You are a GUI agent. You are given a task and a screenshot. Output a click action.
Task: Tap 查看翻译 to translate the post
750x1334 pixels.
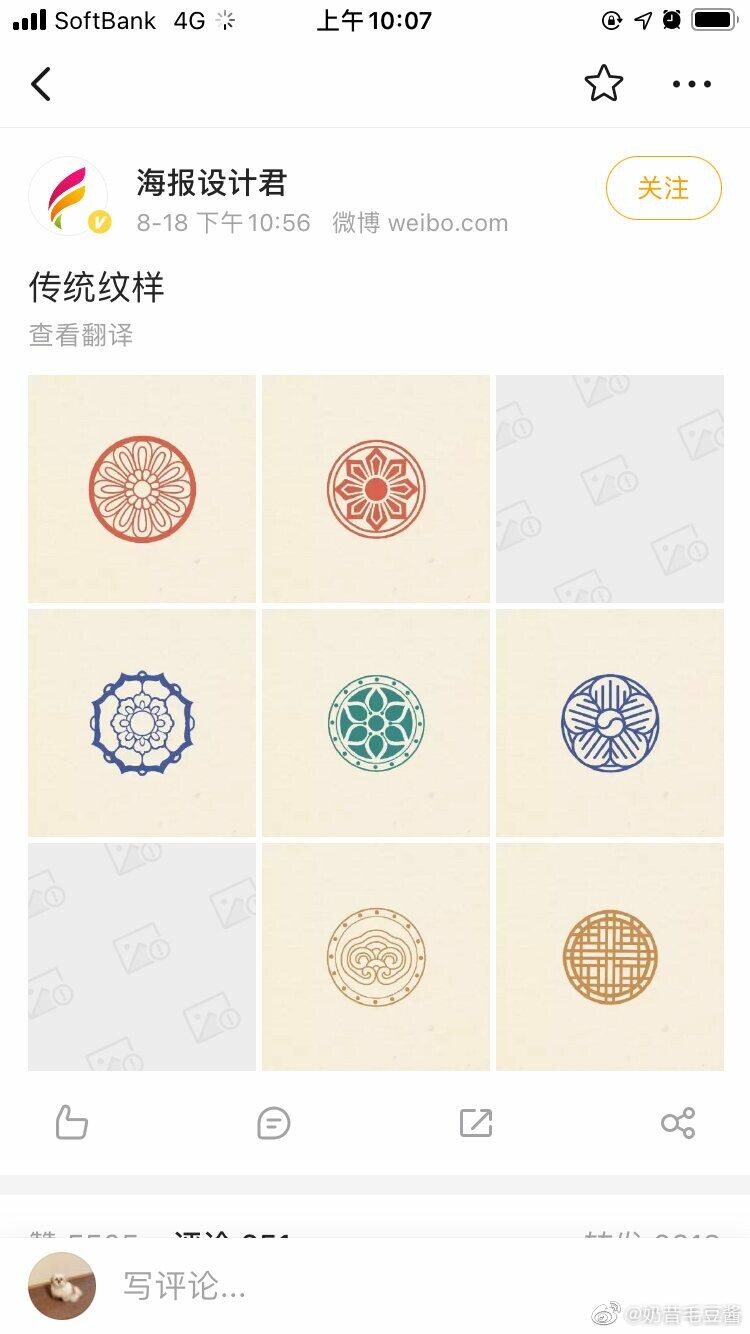[x=81, y=335]
